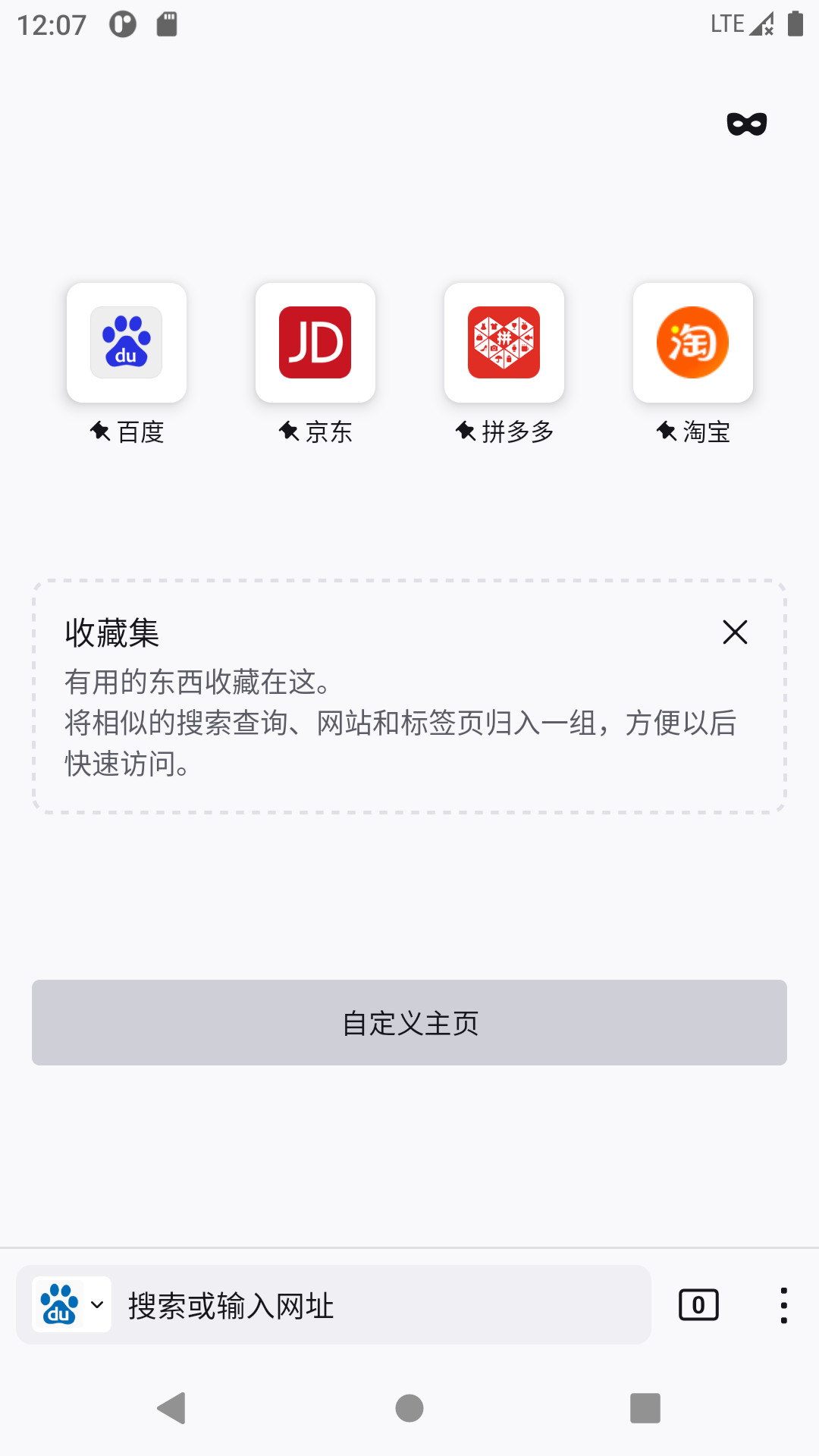This screenshot has width=819, height=1456.
Task: Tap the 搜索或输入网址 search field
Action: pyautogui.click(x=341, y=1304)
